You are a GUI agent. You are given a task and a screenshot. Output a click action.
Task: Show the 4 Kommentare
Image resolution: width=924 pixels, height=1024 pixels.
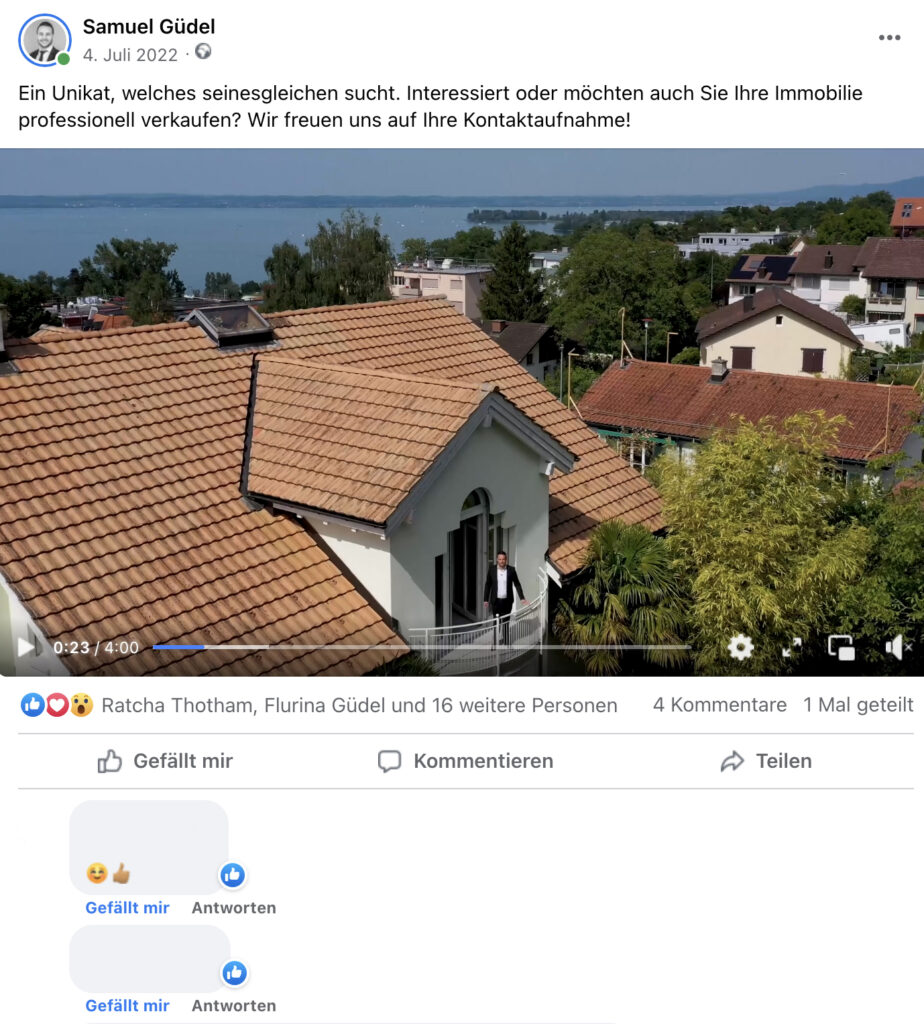point(719,705)
